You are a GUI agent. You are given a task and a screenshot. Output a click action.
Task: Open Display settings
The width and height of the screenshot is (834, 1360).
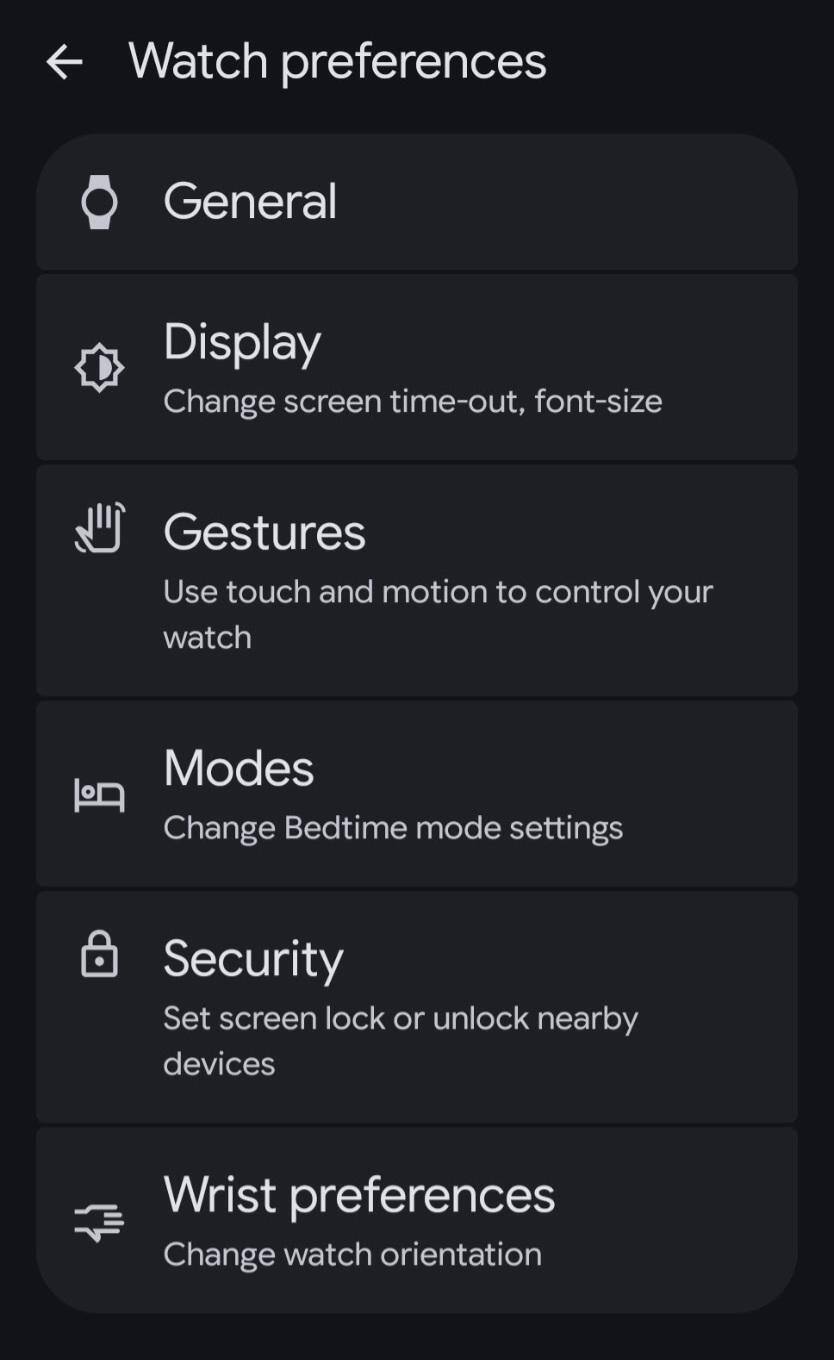(x=416, y=368)
